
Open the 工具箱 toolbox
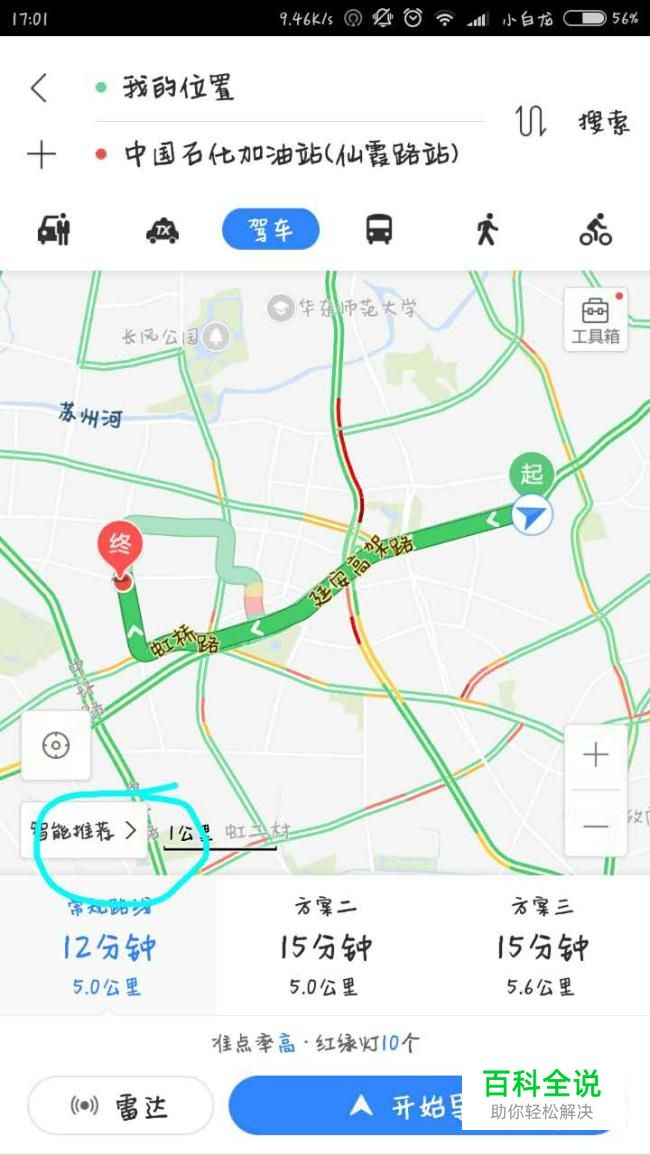595,320
